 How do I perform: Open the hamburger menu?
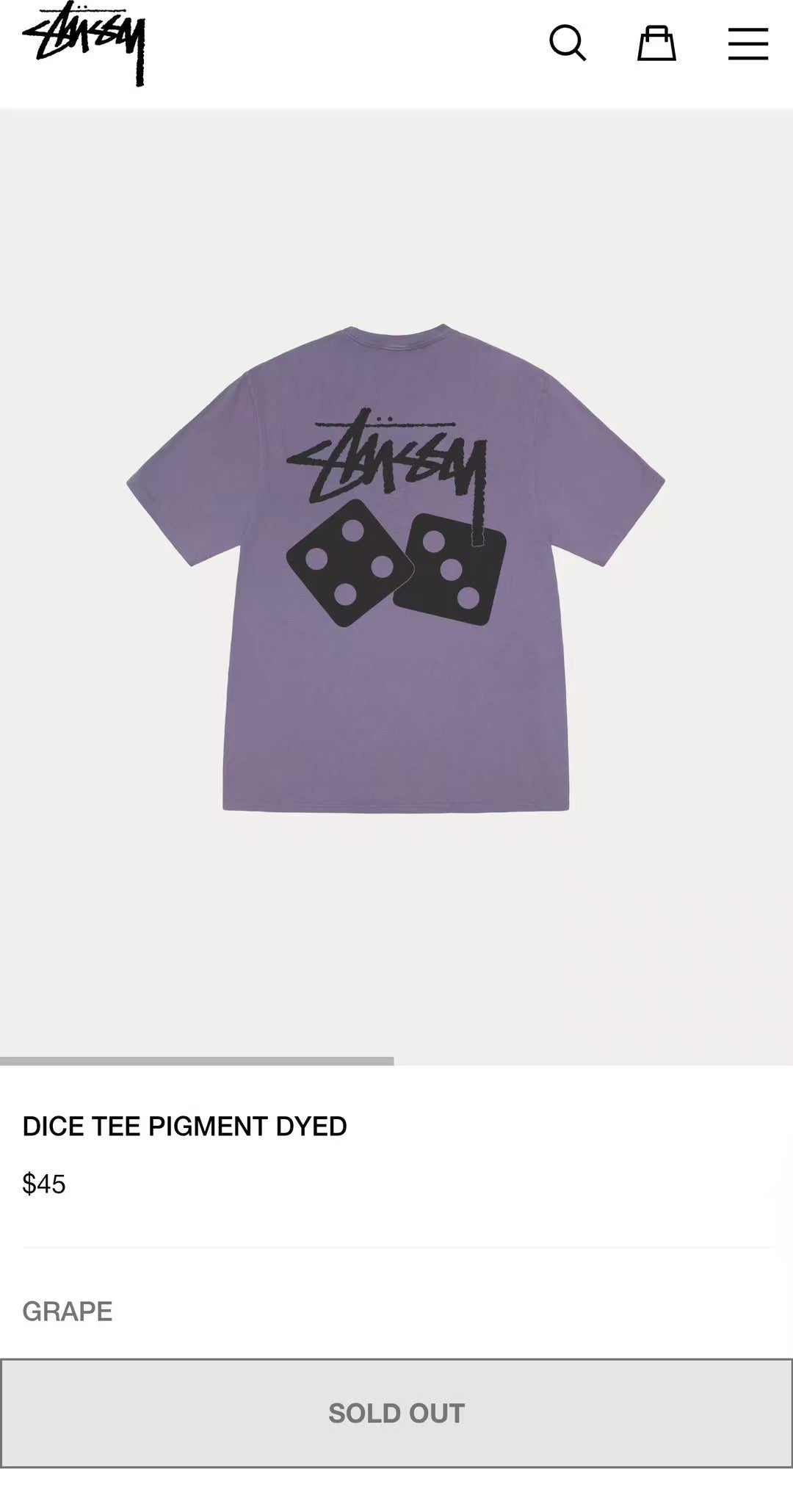(x=747, y=44)
